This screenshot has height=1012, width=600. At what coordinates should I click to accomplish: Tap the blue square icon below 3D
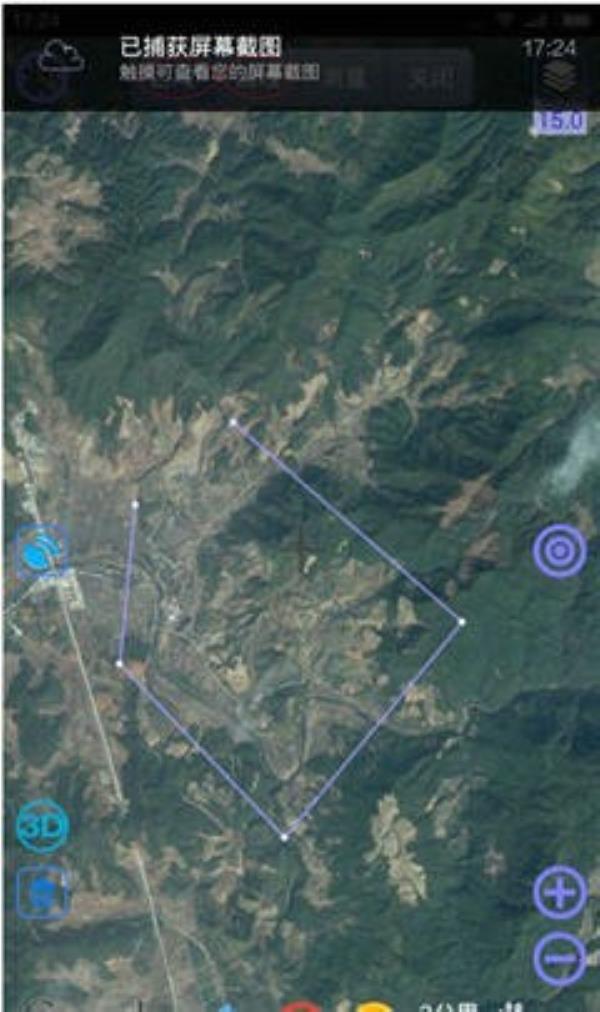tap(43, 892)
